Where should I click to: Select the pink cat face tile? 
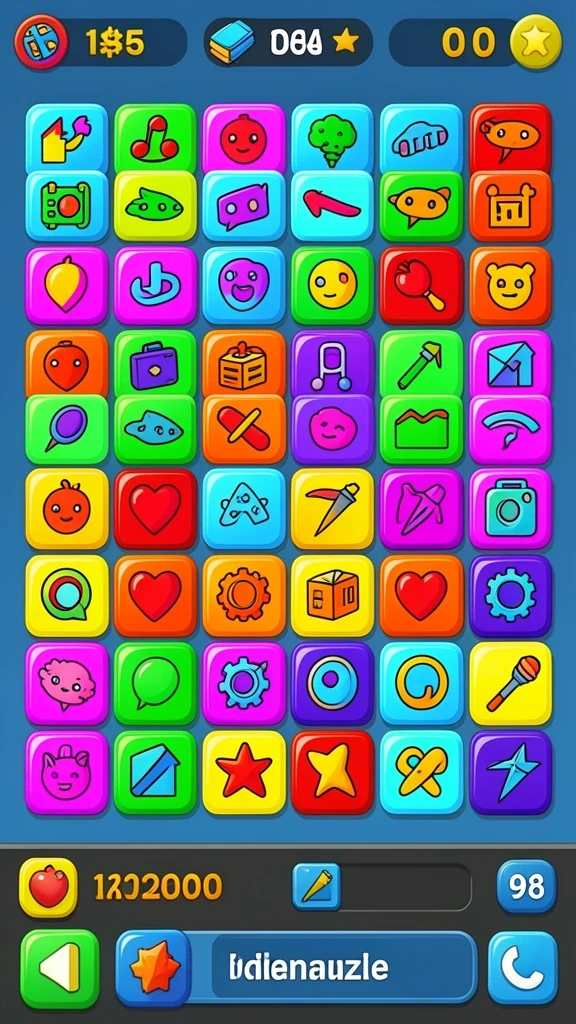(67, 772)
